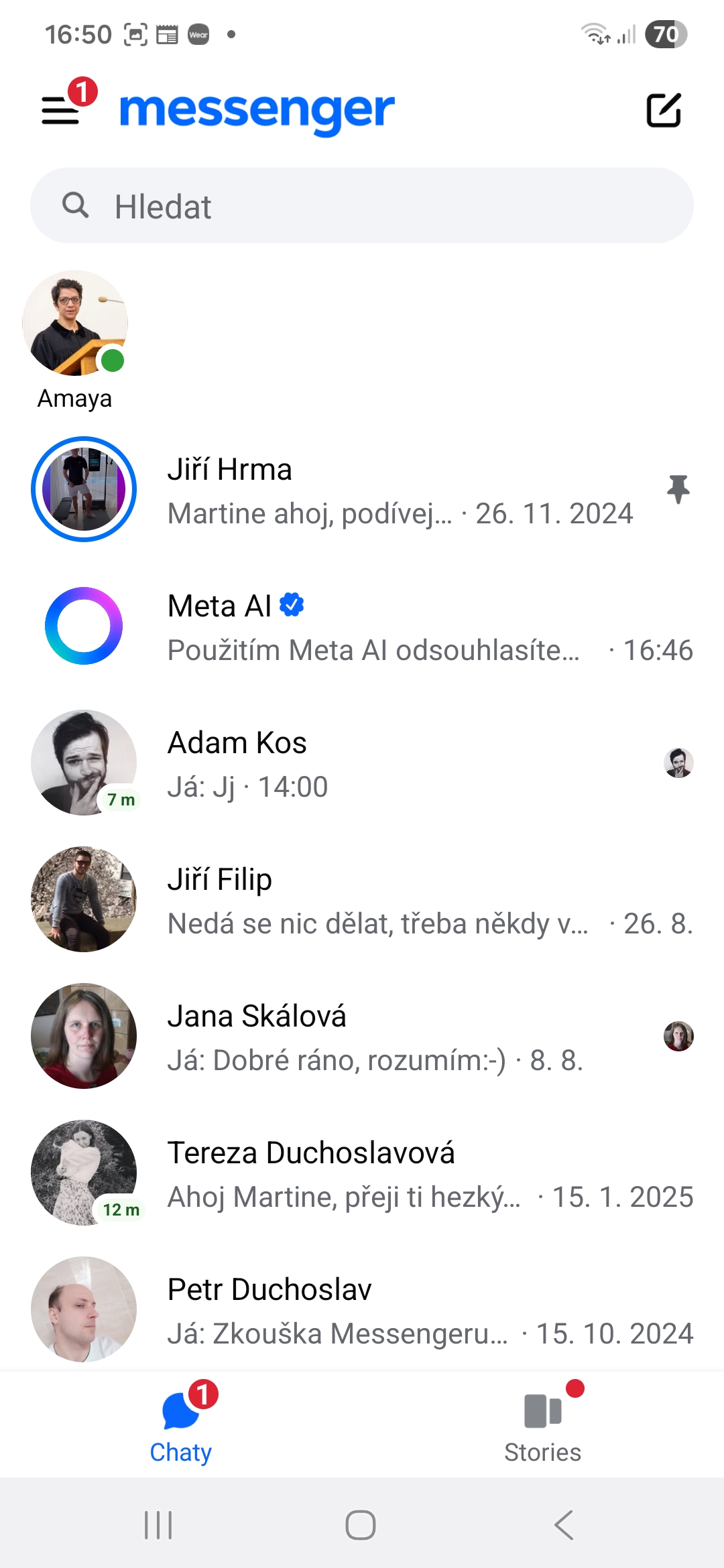This screenshot has width=724, height=1568.
Task: View Jiří Hrma's story ring avatar
Action: (84, 490)
